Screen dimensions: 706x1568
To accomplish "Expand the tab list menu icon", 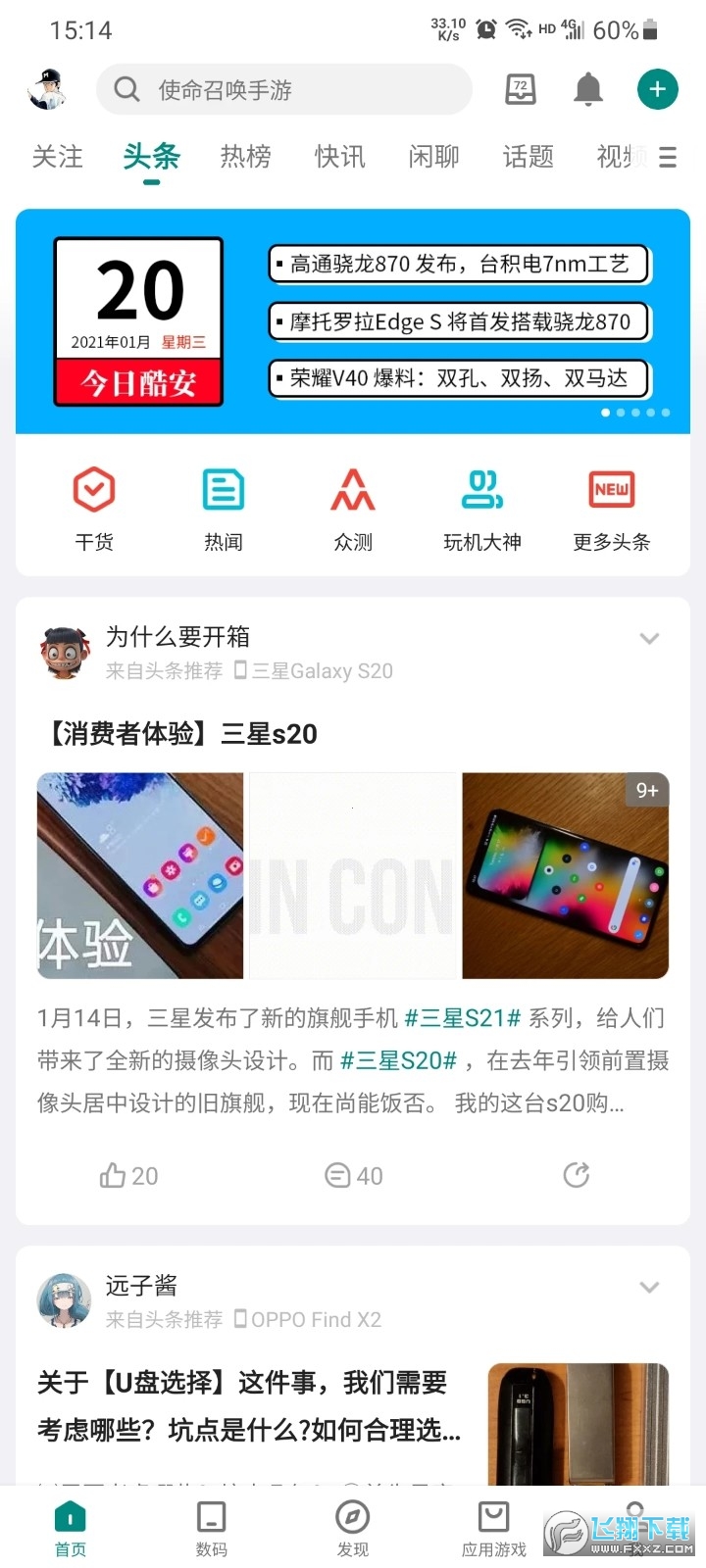I will 668,158.
